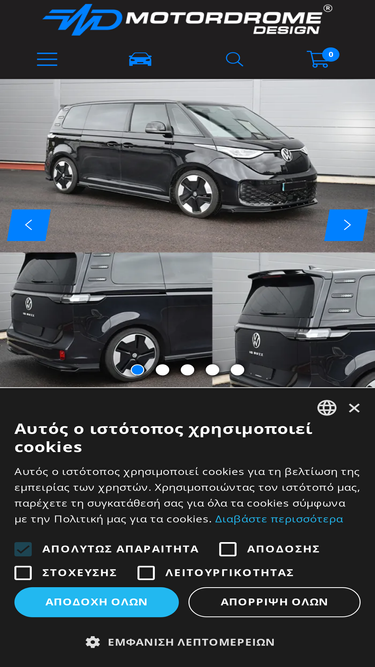Open the hamburger menu
The width and height of the screenshot is (375, 667).
(47, 59)
